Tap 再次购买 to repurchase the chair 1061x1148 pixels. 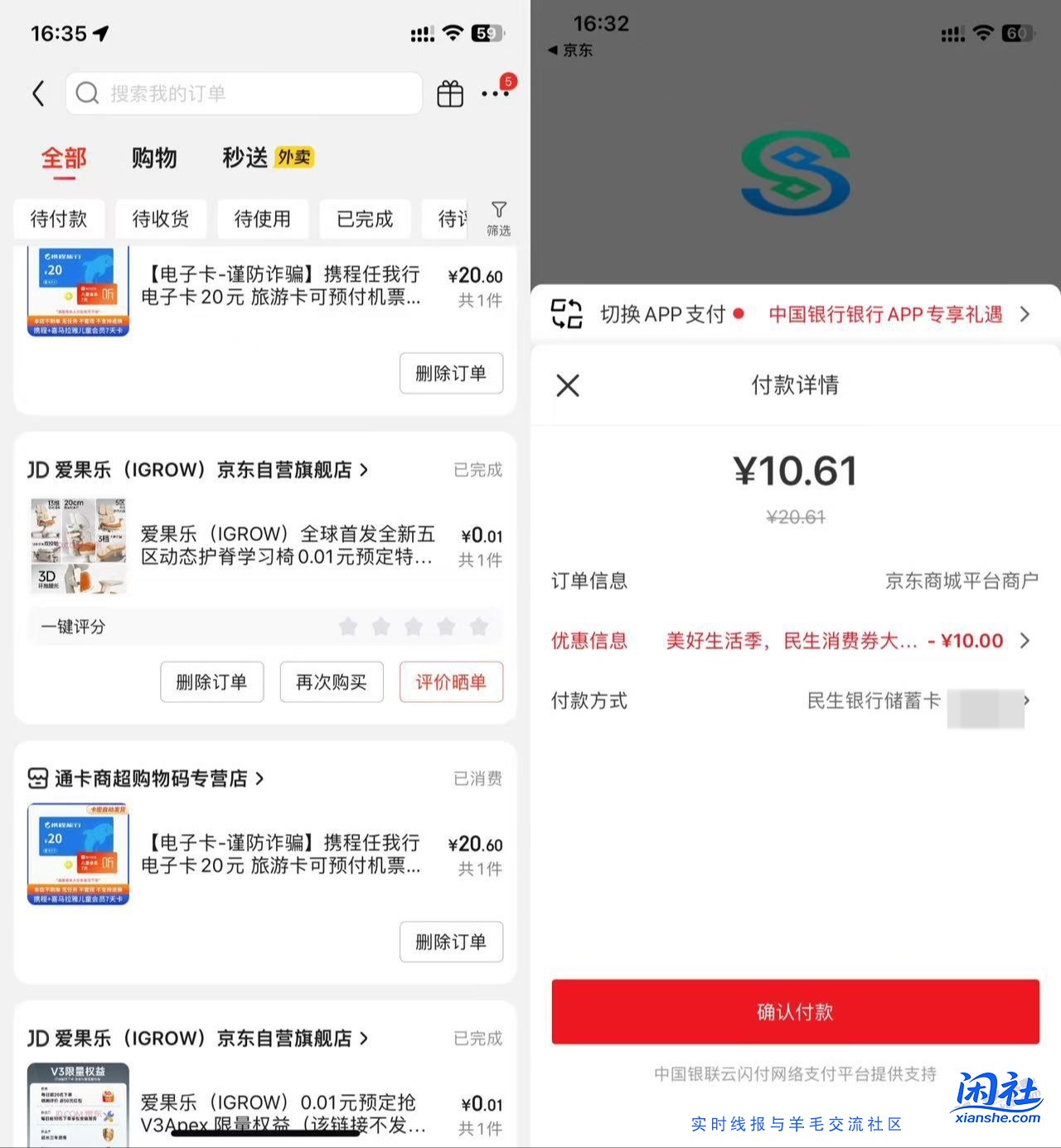332,682
